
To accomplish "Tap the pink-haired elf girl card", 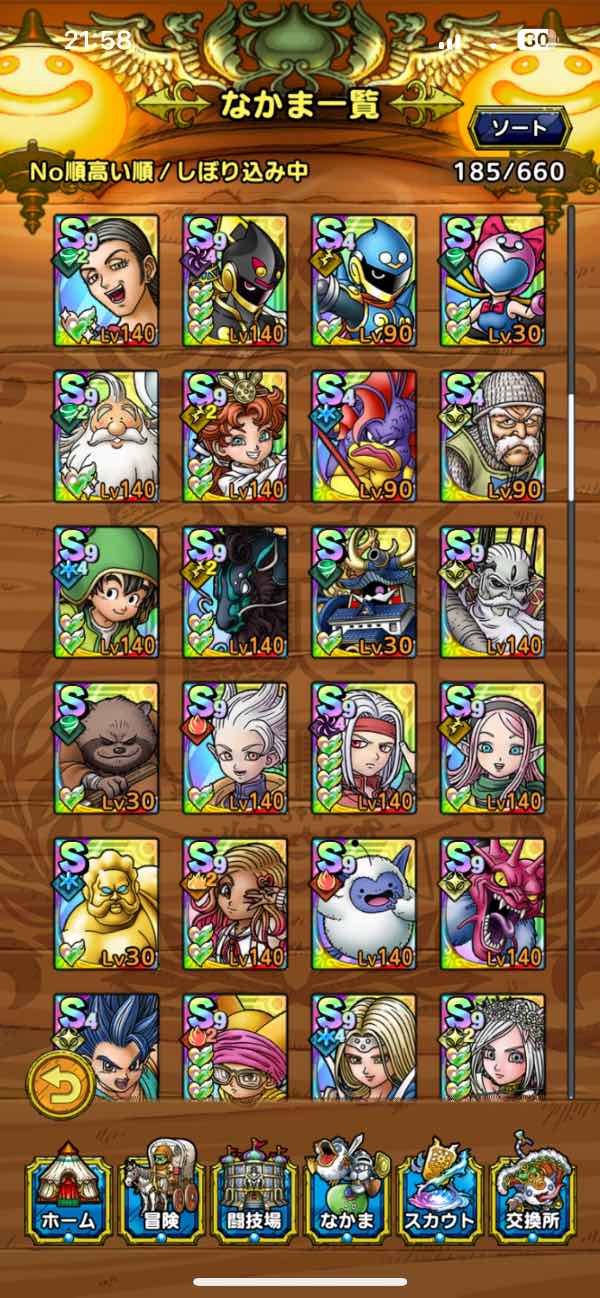I will pyautogui.click(x=493, y=747).
